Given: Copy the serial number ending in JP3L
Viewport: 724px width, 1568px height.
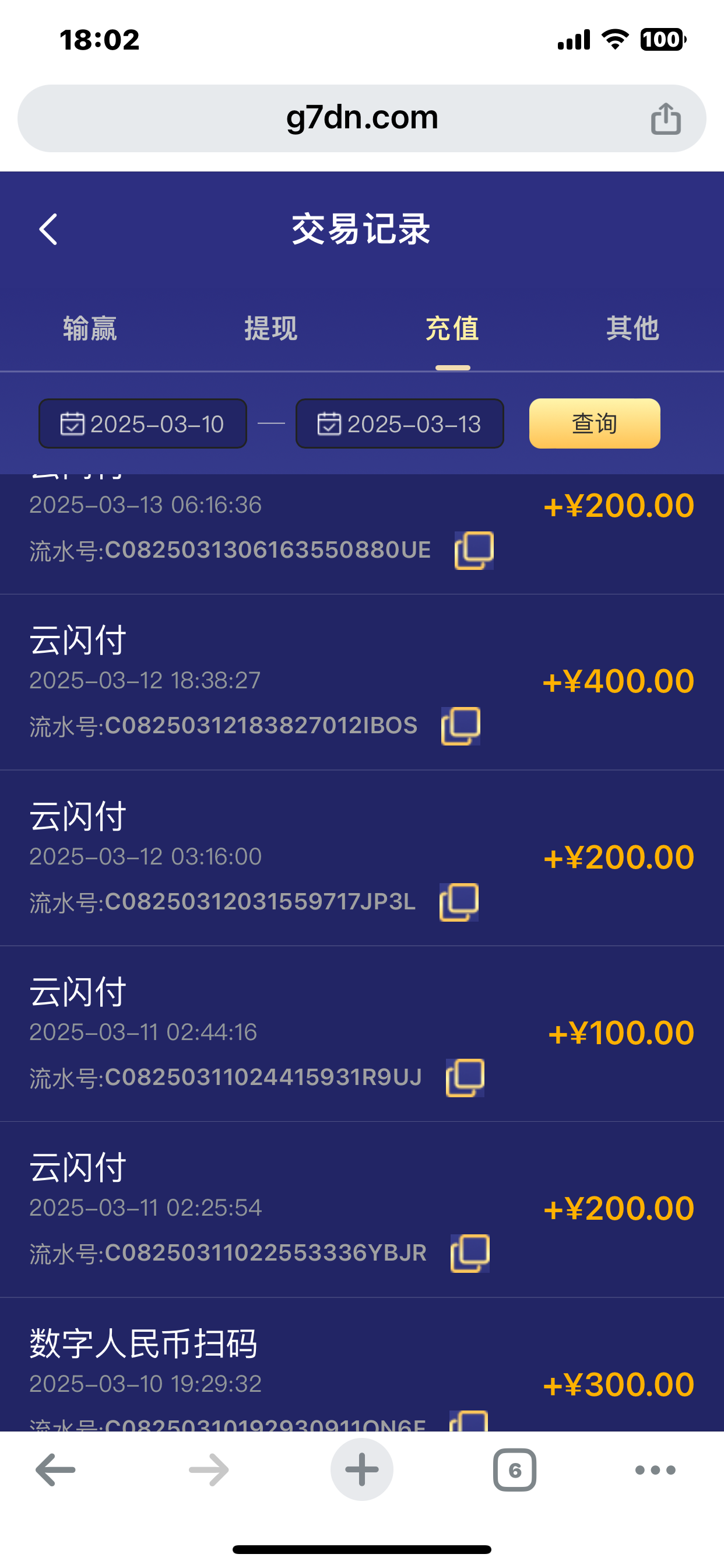Looking at the screenshot, I should (459, 901).
